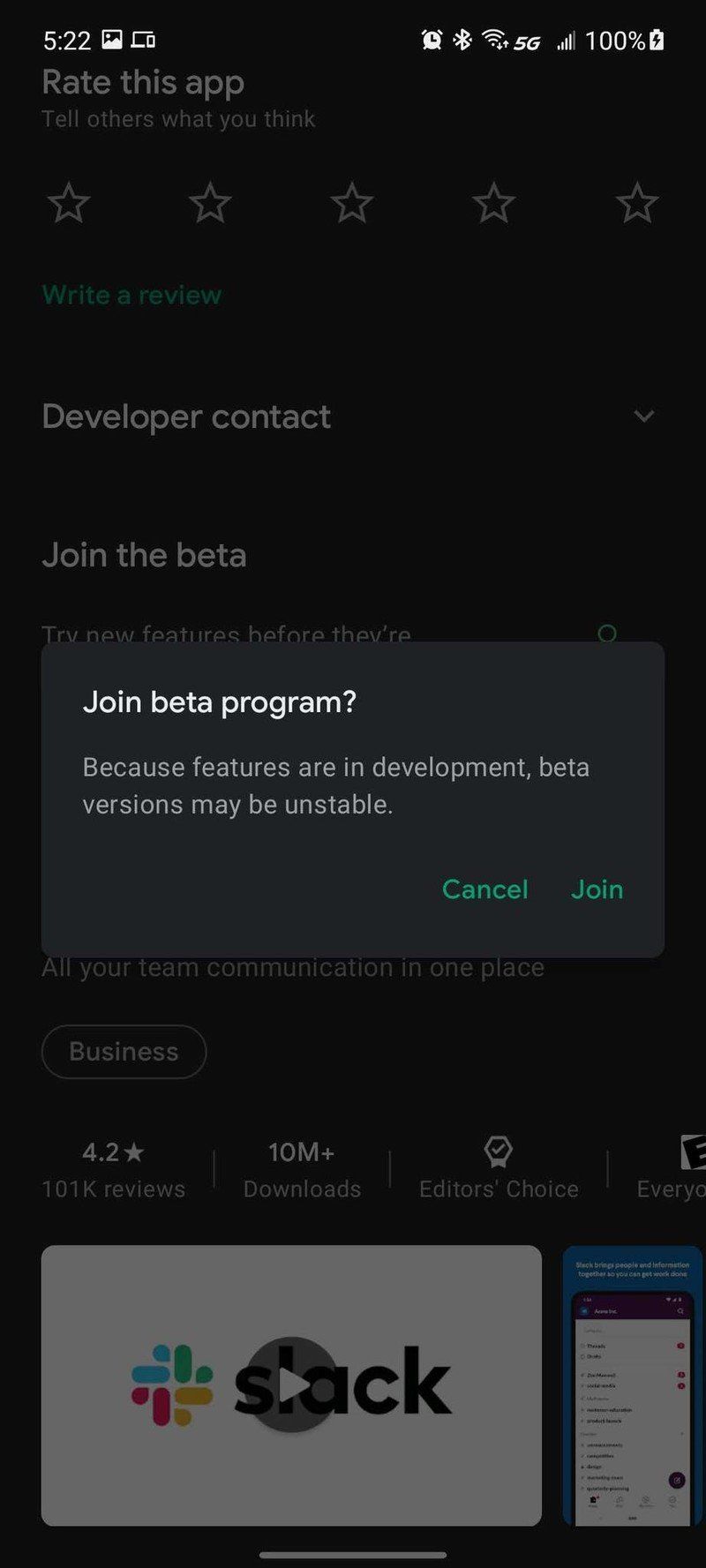The height and width of the screenshot is (1568, 706).
Task: Rate the app one star
Action: click(68, 201)
